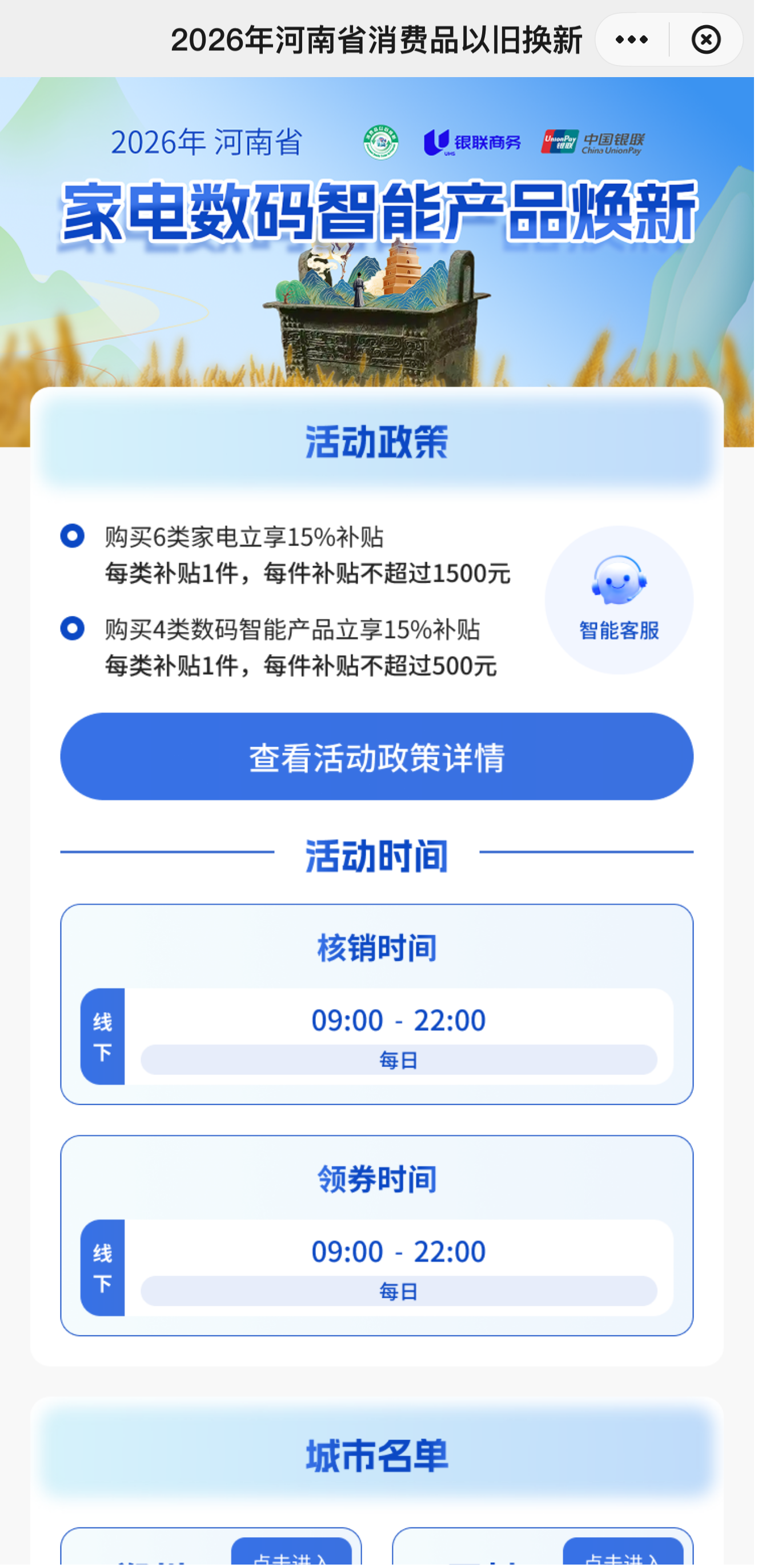Open 智能客服 smart customer service

point(619,600)
